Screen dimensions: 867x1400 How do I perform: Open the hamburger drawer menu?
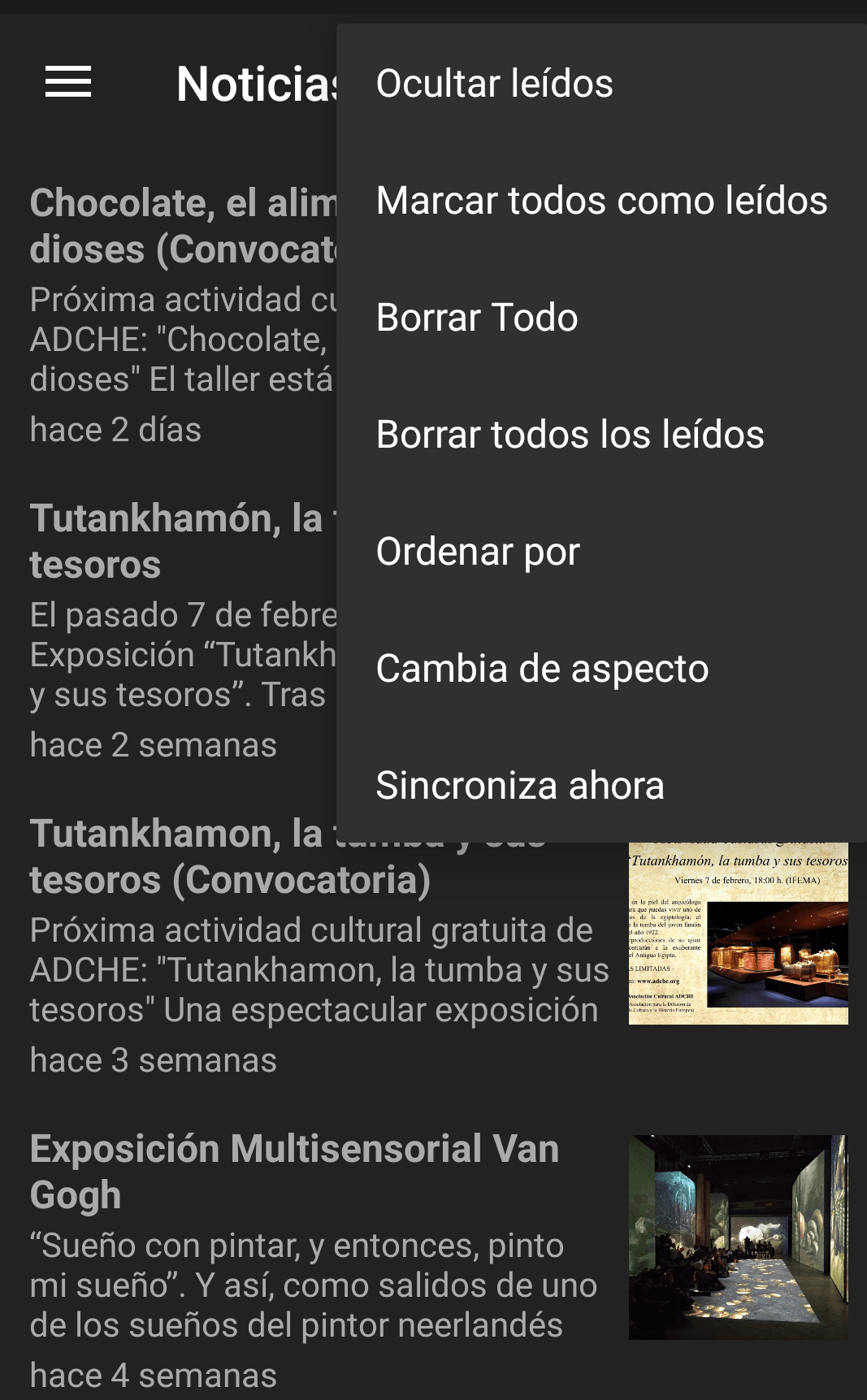68,82
